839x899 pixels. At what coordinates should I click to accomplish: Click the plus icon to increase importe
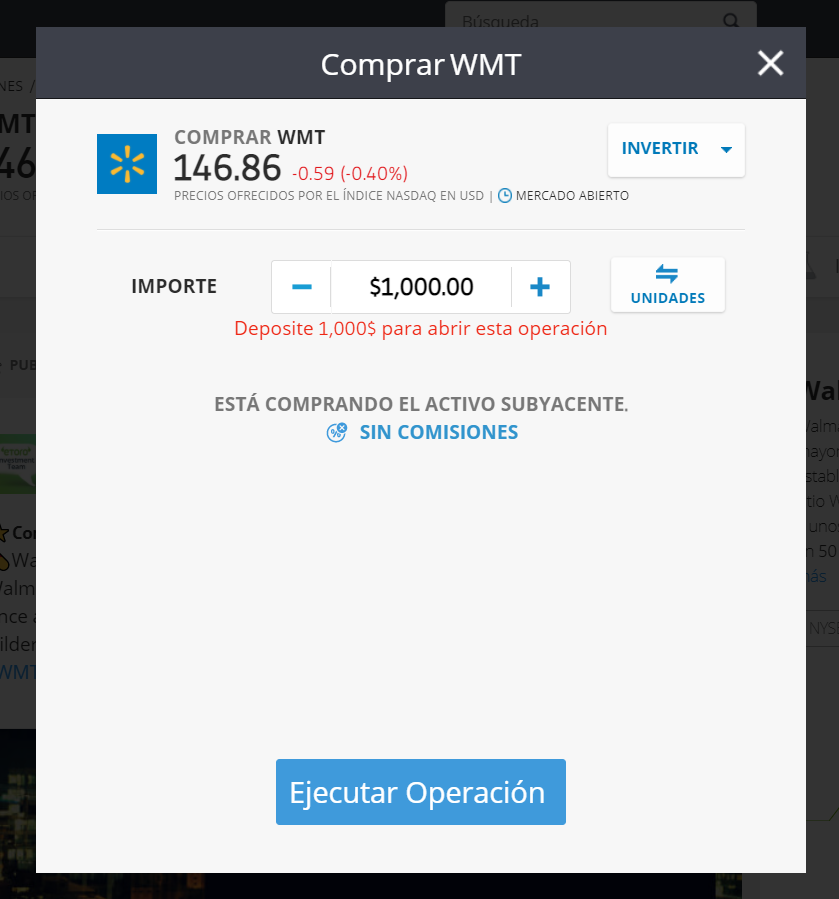pos(540,286)
